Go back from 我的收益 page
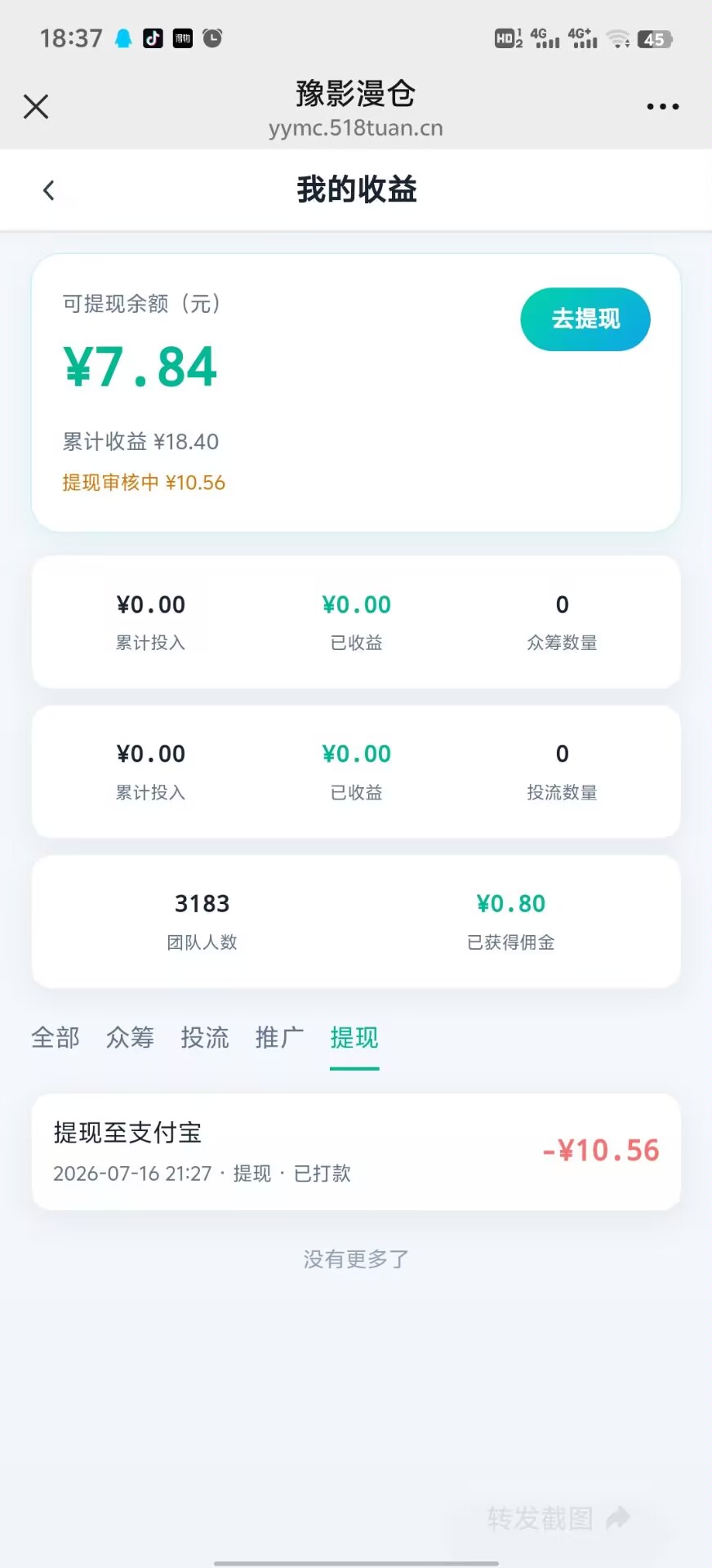 point(49,190)
